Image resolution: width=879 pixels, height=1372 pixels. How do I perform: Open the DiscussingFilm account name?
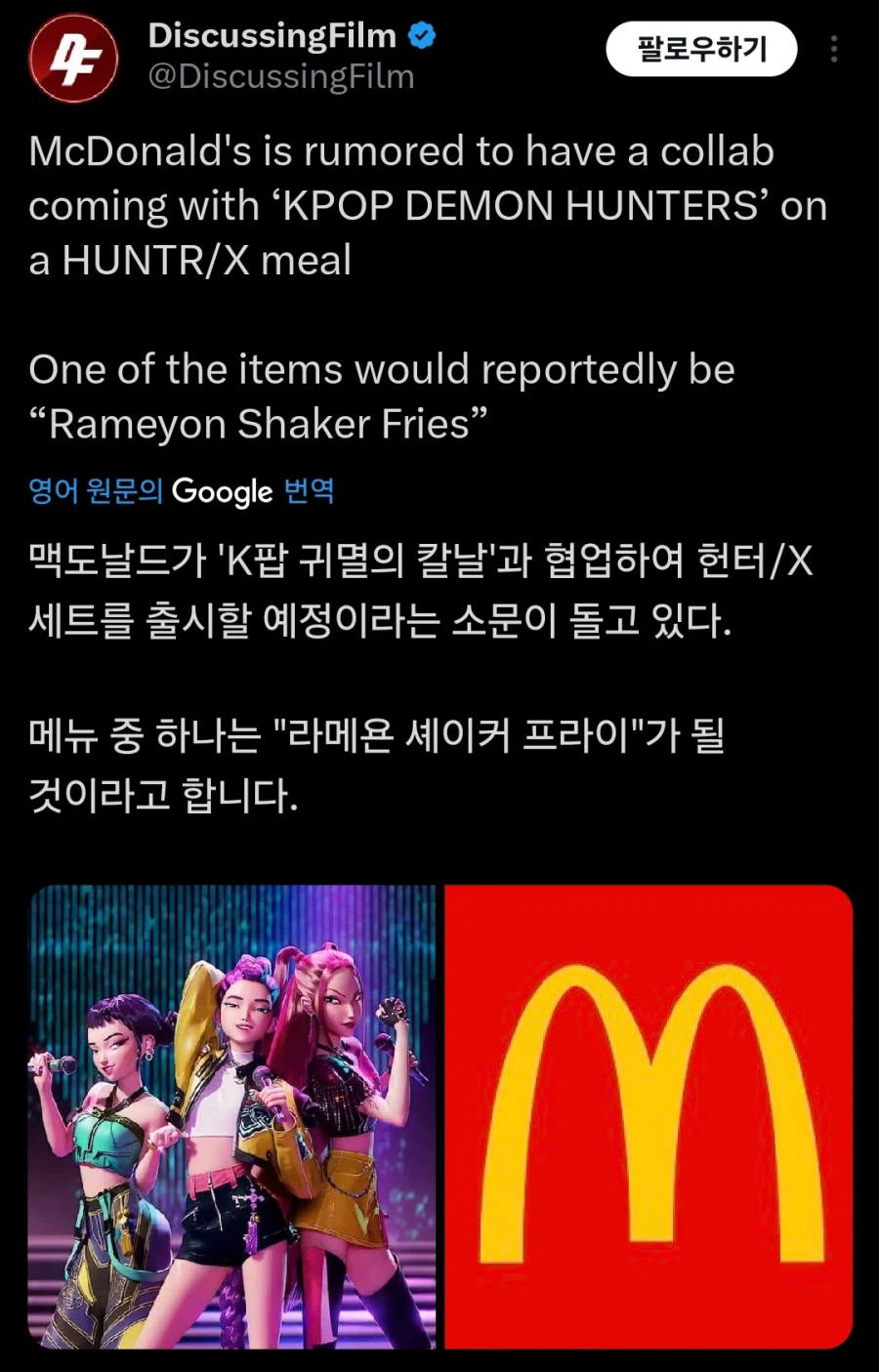tap(272, 36)
